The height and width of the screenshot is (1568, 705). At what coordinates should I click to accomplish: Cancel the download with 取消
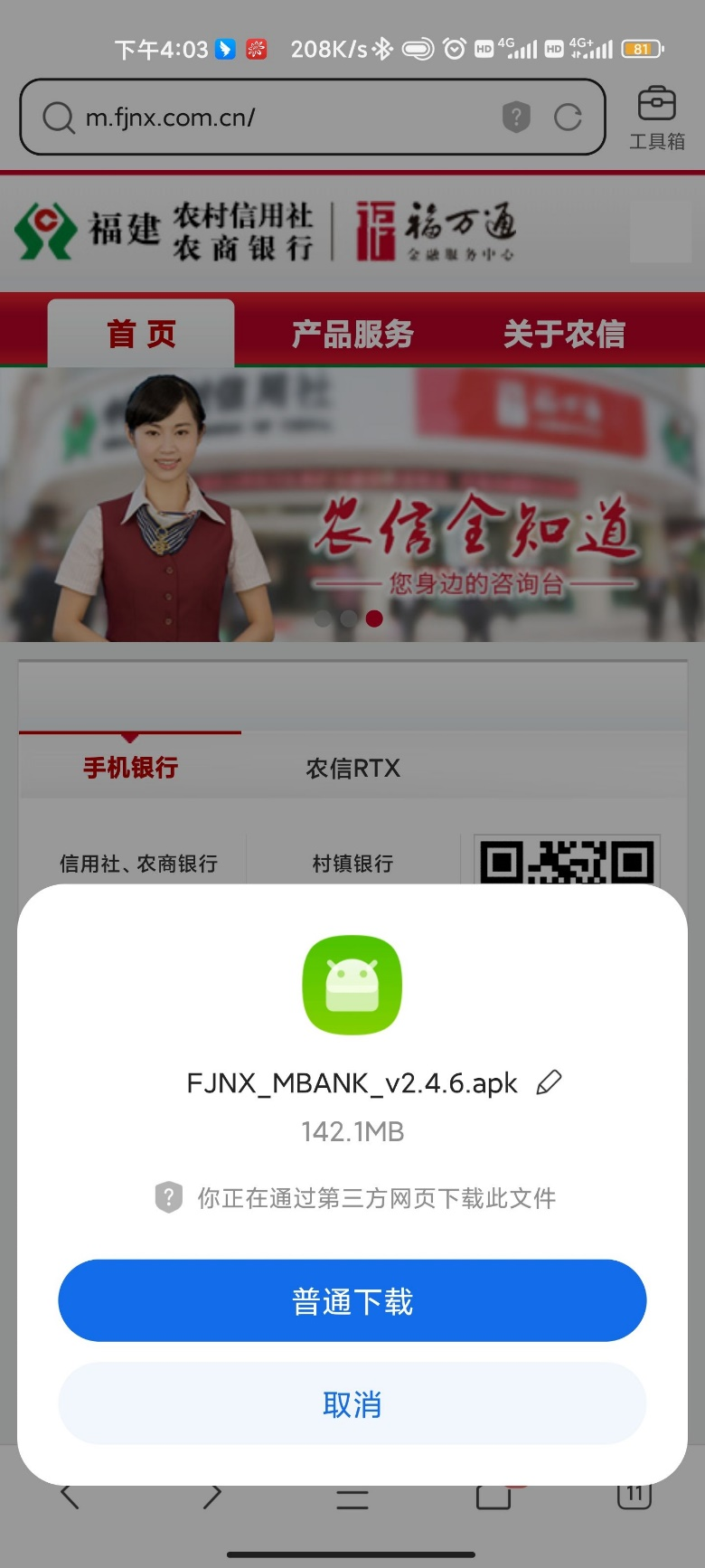click(x=352, y=1403)
